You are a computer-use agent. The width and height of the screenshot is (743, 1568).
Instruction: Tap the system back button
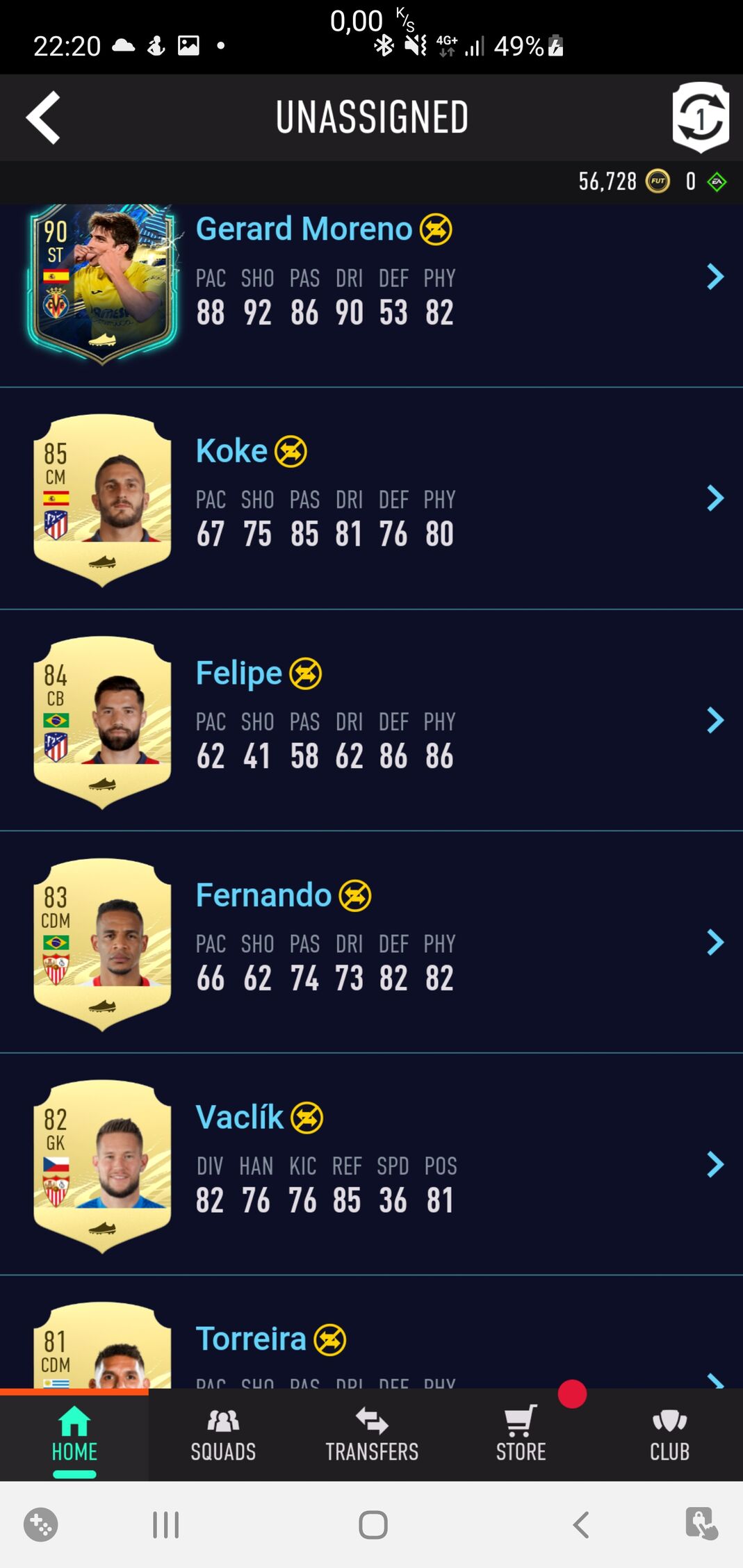(x=581, y=1525)
